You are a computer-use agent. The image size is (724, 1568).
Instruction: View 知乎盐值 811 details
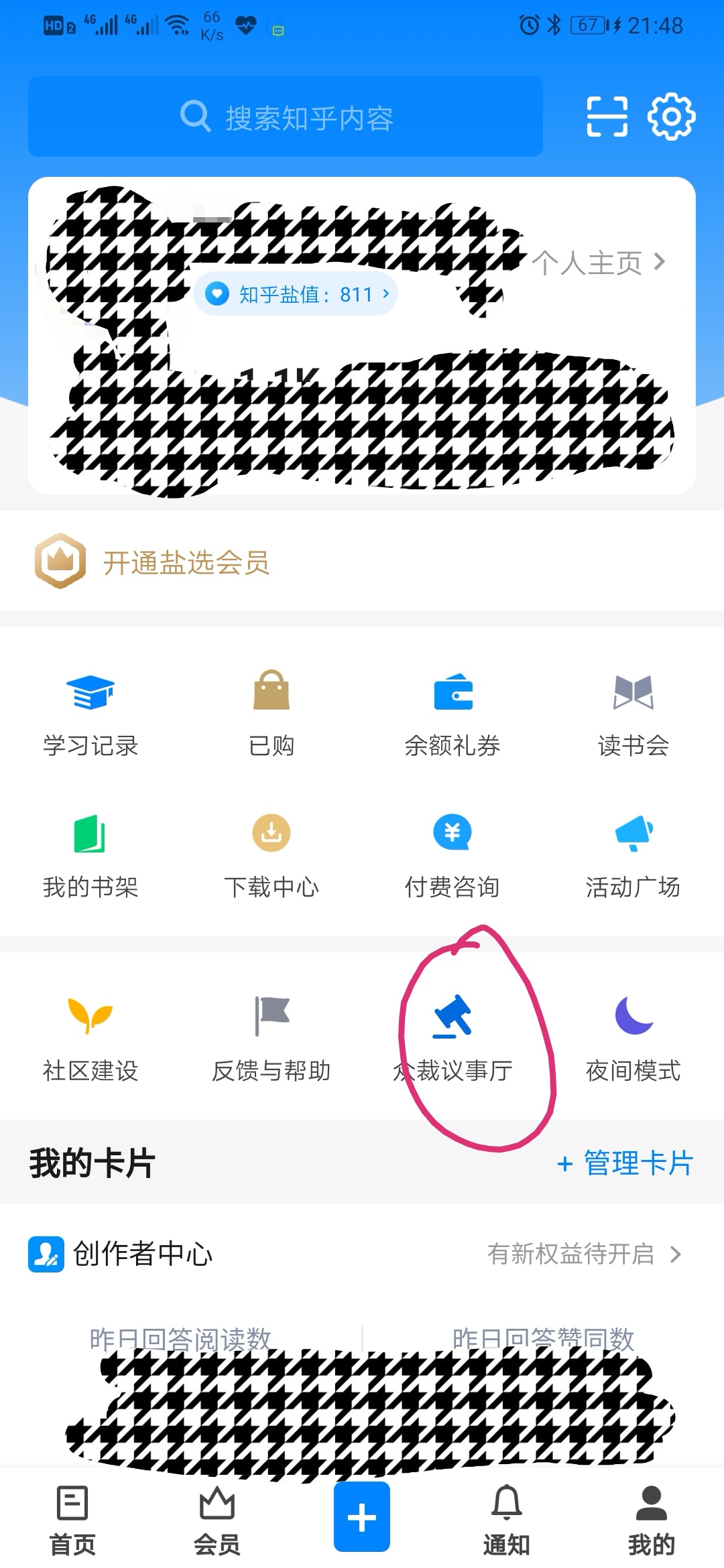(296, 294)
